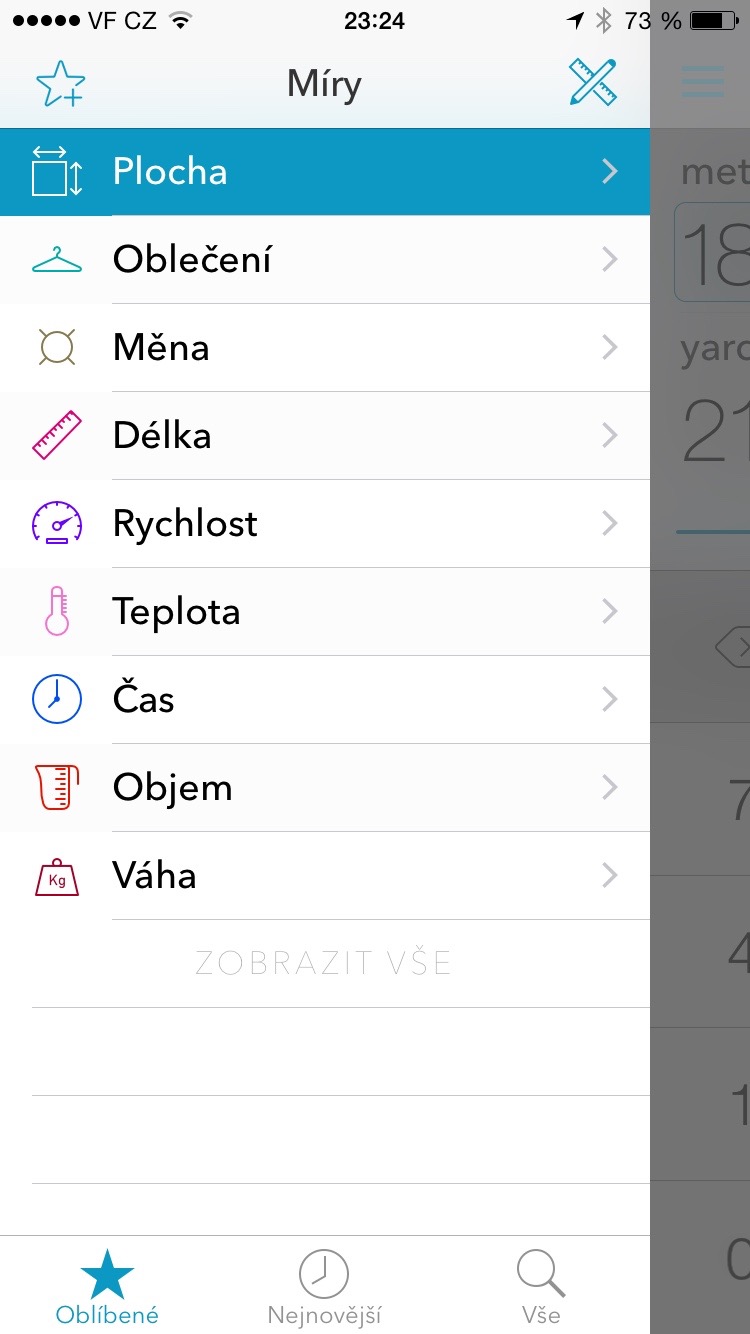The height and width of the screenshot is (1334, 750).
Task: Switch to the Oblíbené tab
Action: click(x=107, y=1286)
